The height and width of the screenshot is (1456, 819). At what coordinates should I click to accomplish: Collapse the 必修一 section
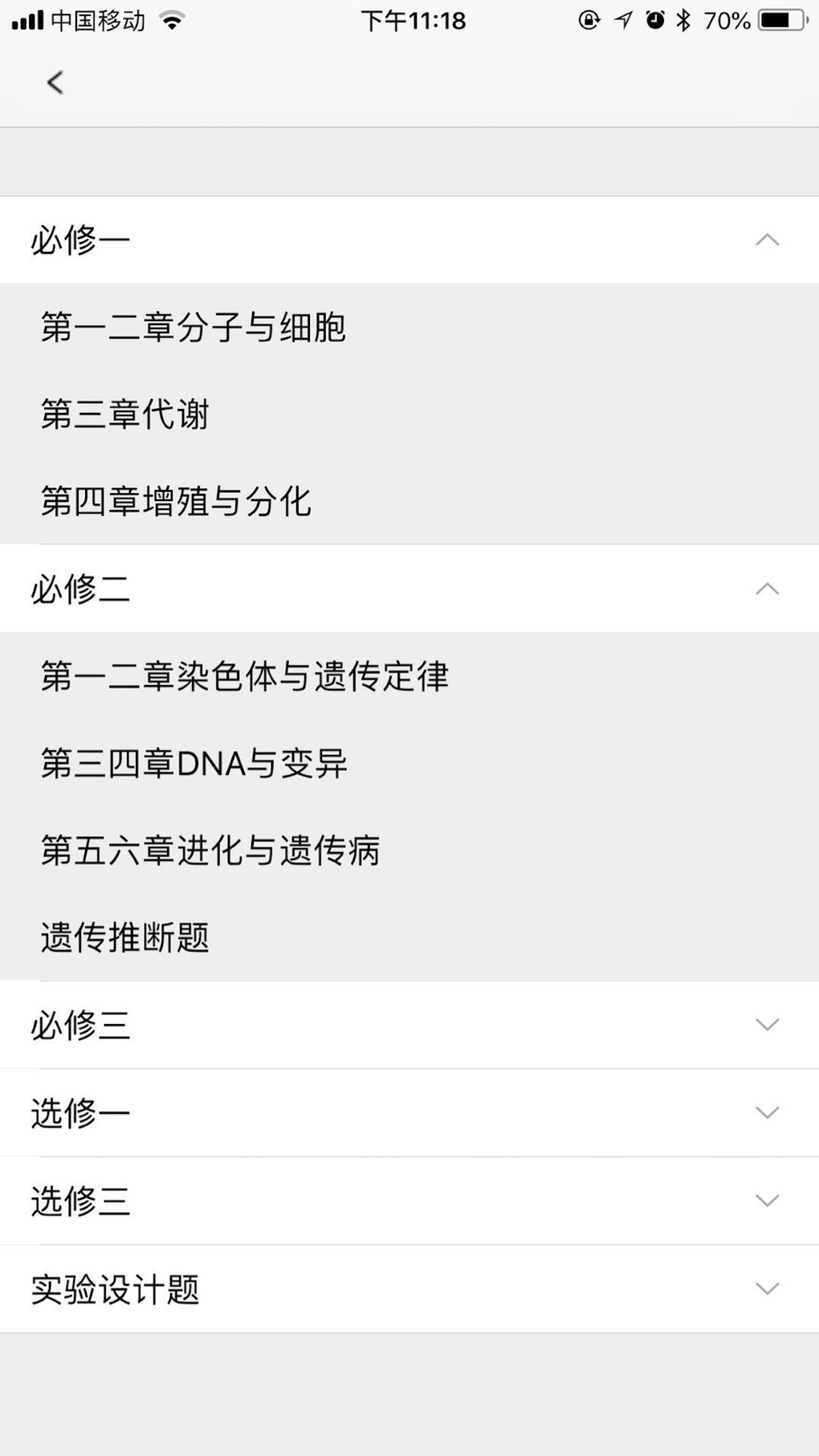[x=767, y=240]
